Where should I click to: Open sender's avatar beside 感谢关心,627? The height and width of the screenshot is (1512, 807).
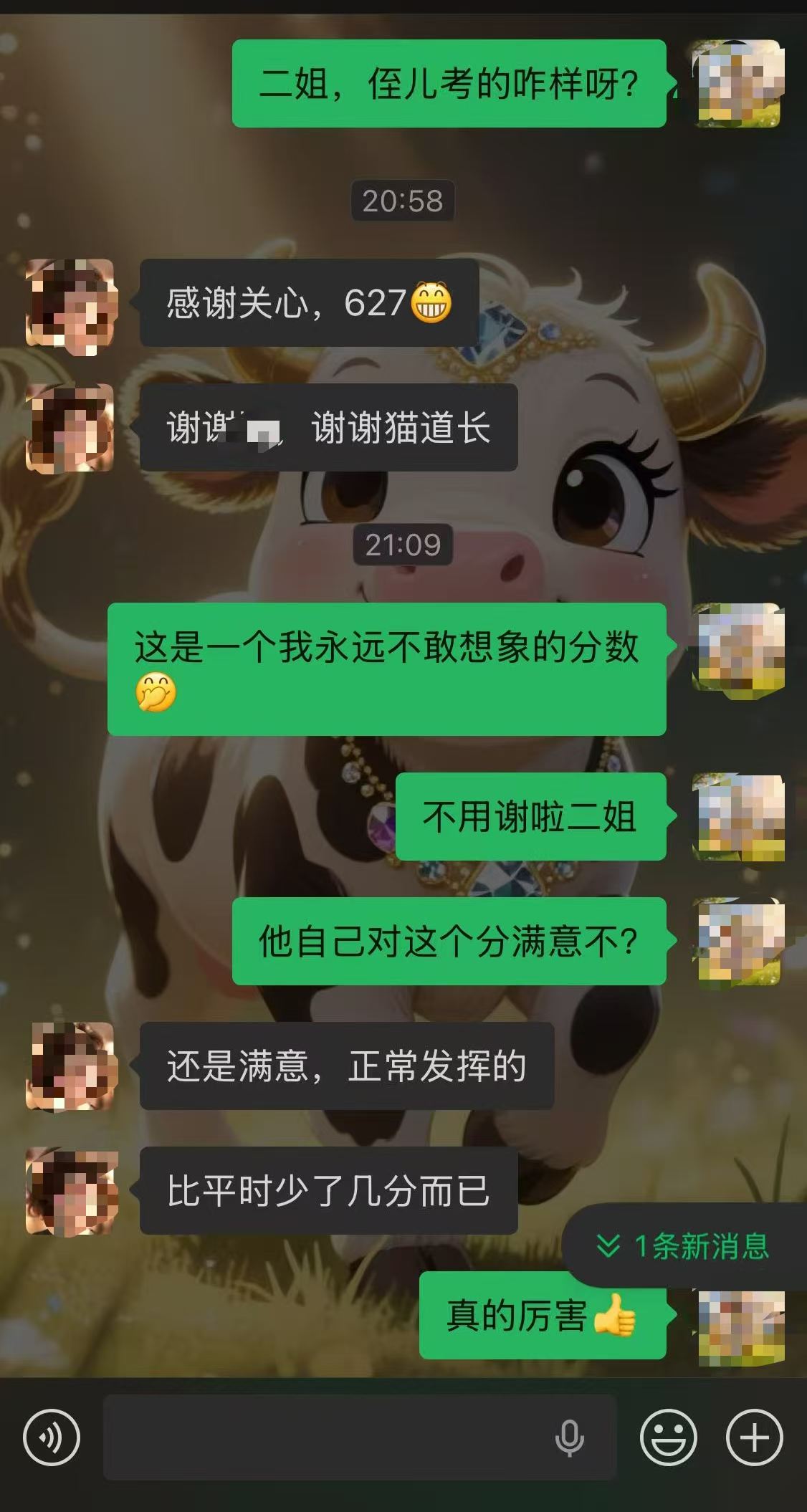pyautogui.click(x=71, y=304)
